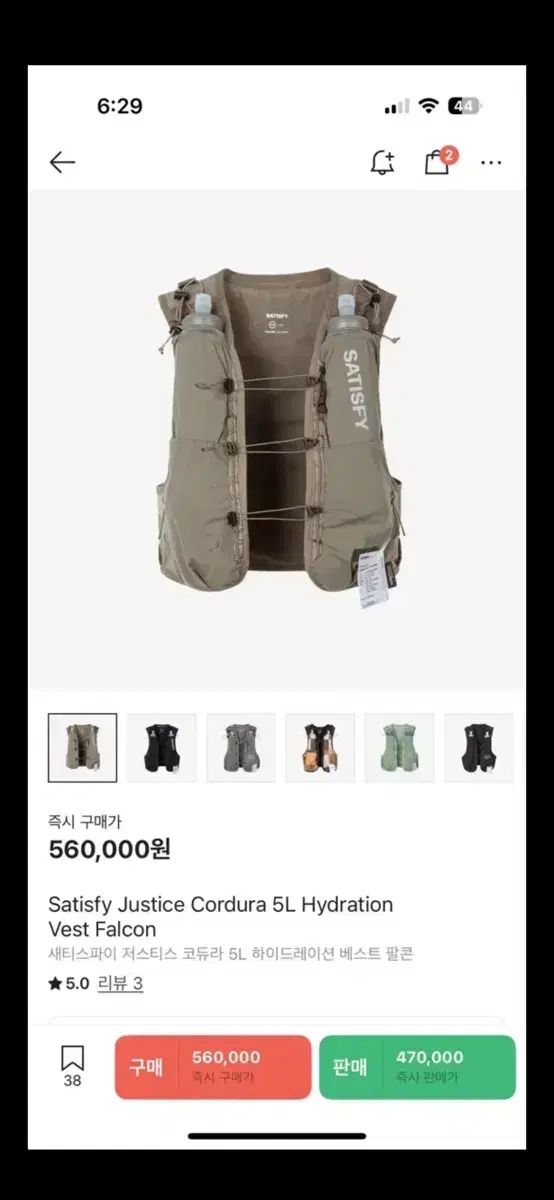Viewport: 554px width, 1200px height.
Task: Open the three-dot overflow menu
Action: pos(491,163)
